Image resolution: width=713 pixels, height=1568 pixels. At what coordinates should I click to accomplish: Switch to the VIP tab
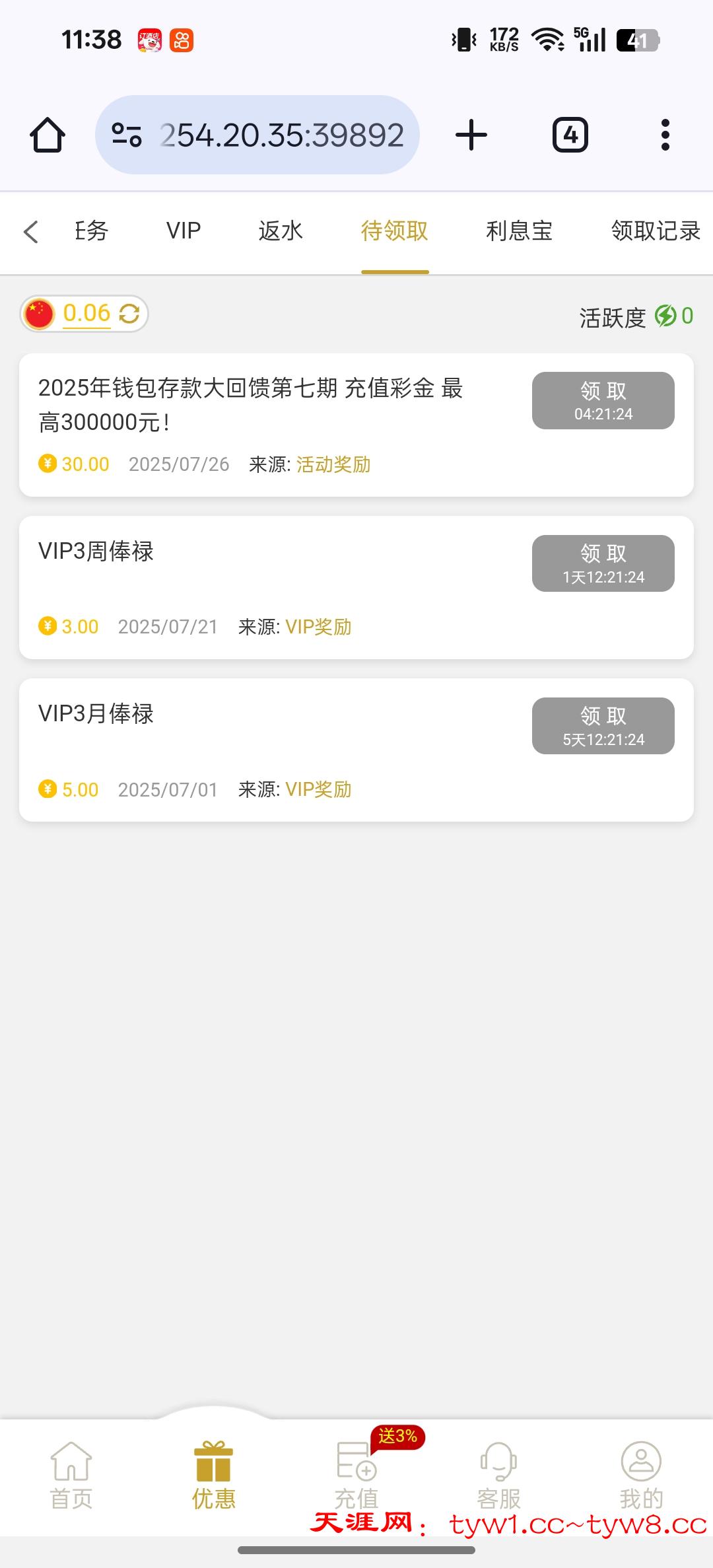pyautogui.click(x=184, y=231)
